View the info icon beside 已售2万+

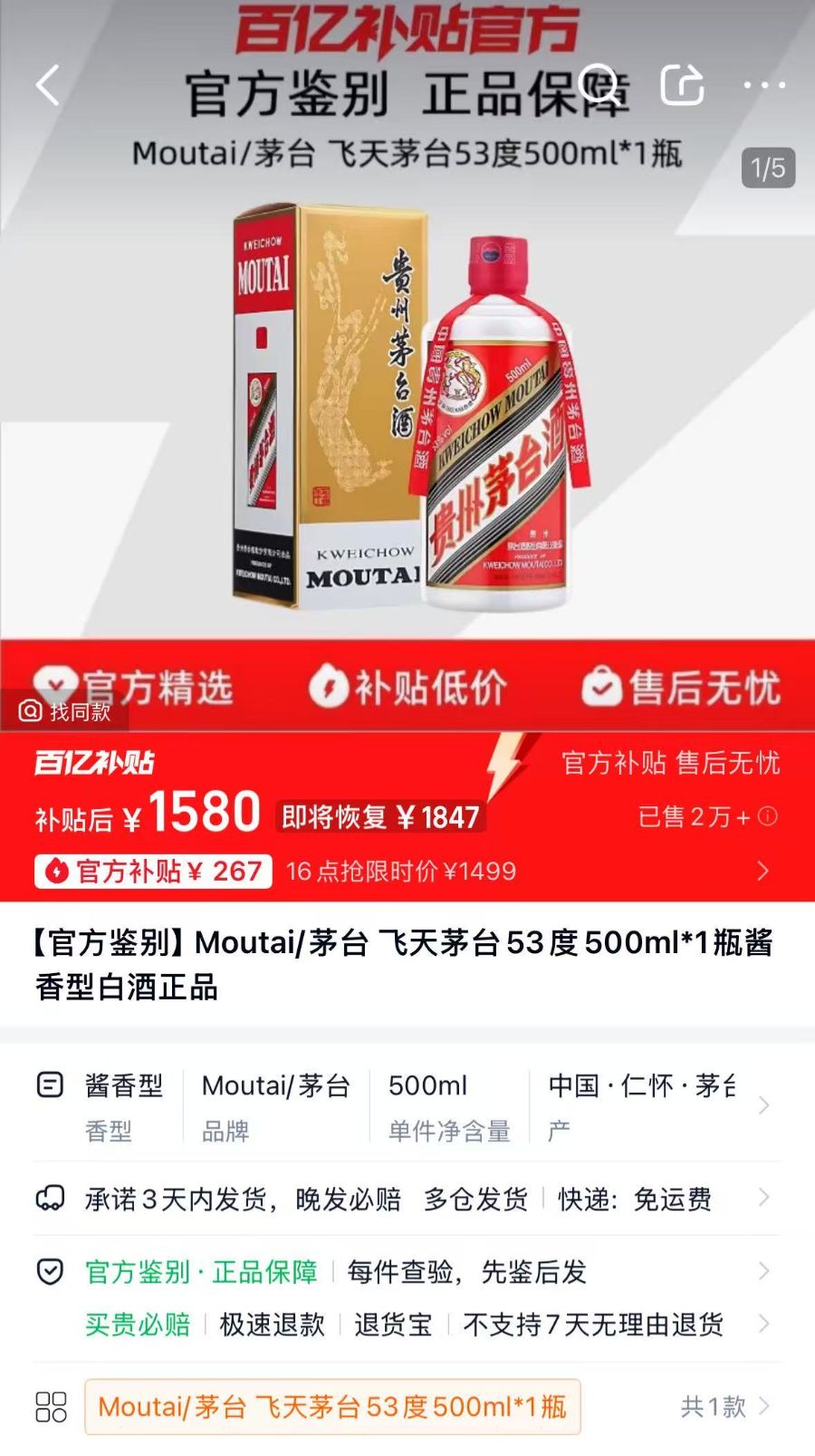pos(768,816)
